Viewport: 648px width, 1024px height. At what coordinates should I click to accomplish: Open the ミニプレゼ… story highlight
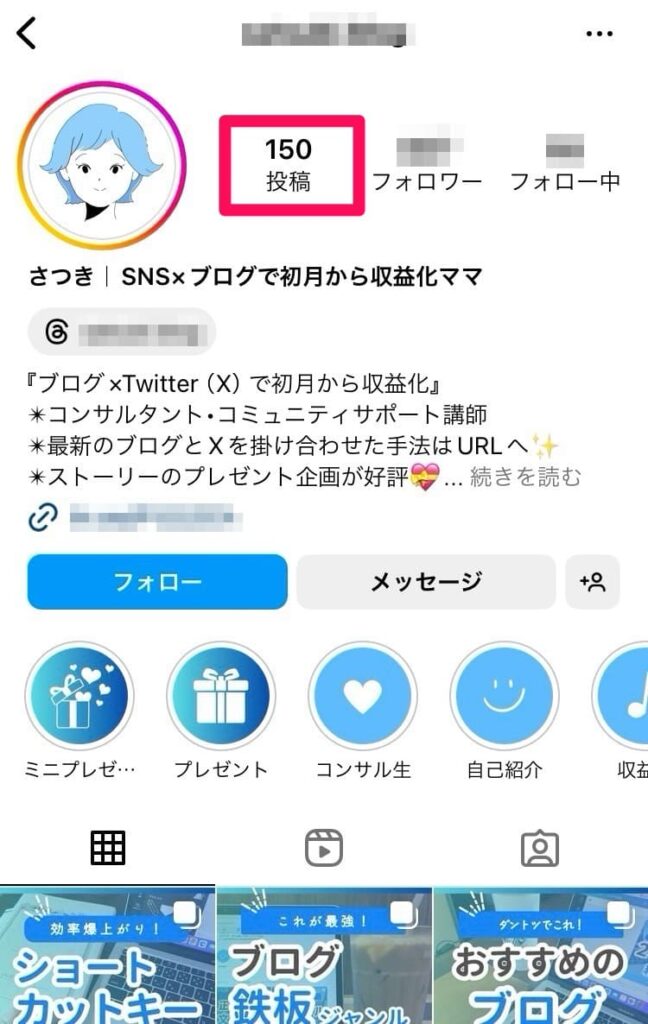point(79,697)
